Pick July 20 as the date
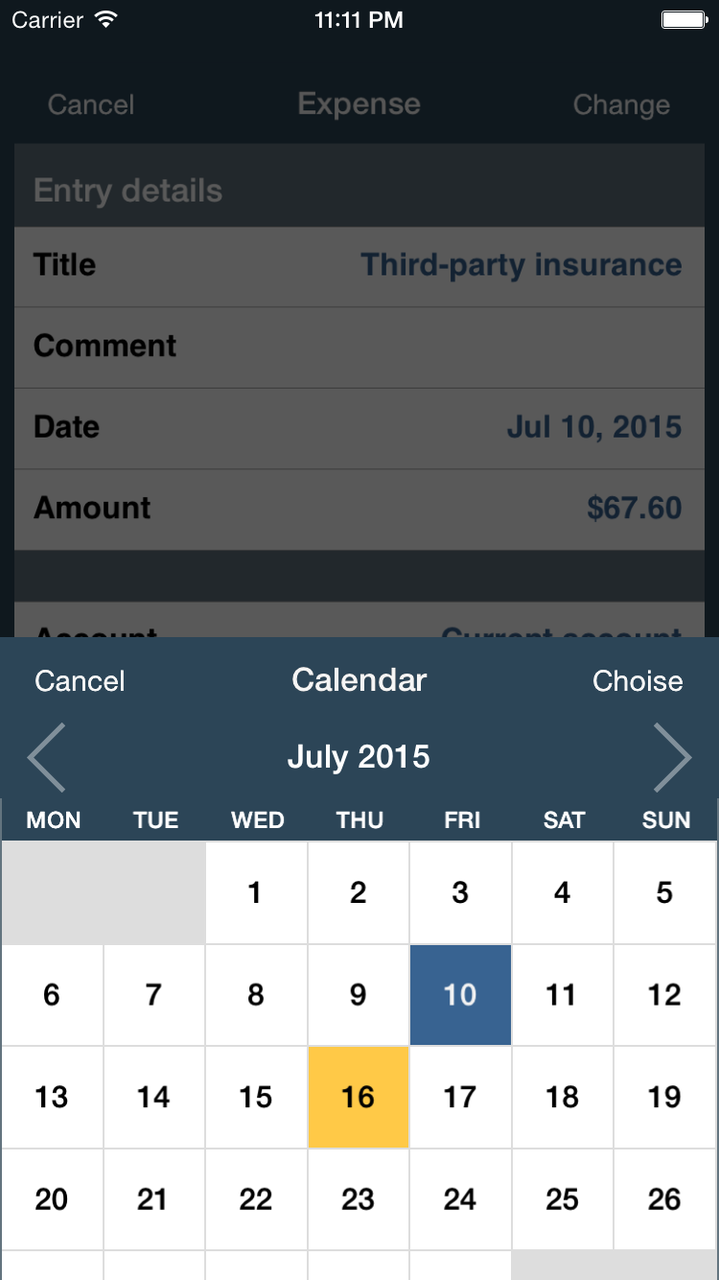Viewport: 719px width, 1280px height. click(52, 1199)
